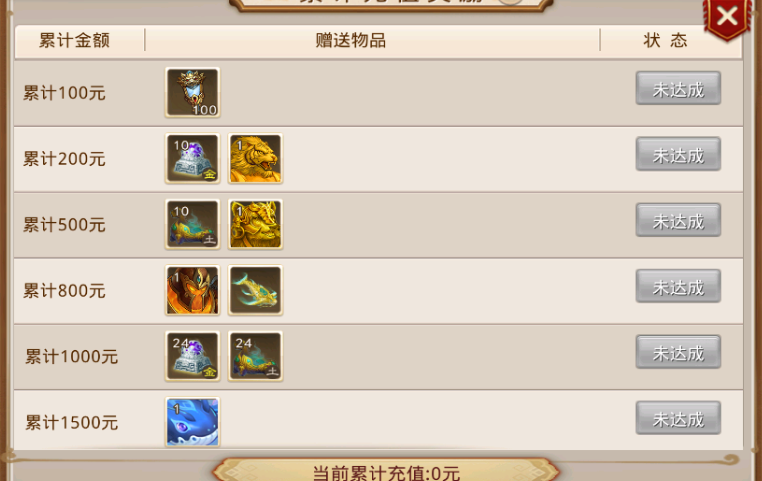Viewport: 762px width, 481px height.
Task: View gem chest reward in 累计1000元 row
Action: [192, 357]
